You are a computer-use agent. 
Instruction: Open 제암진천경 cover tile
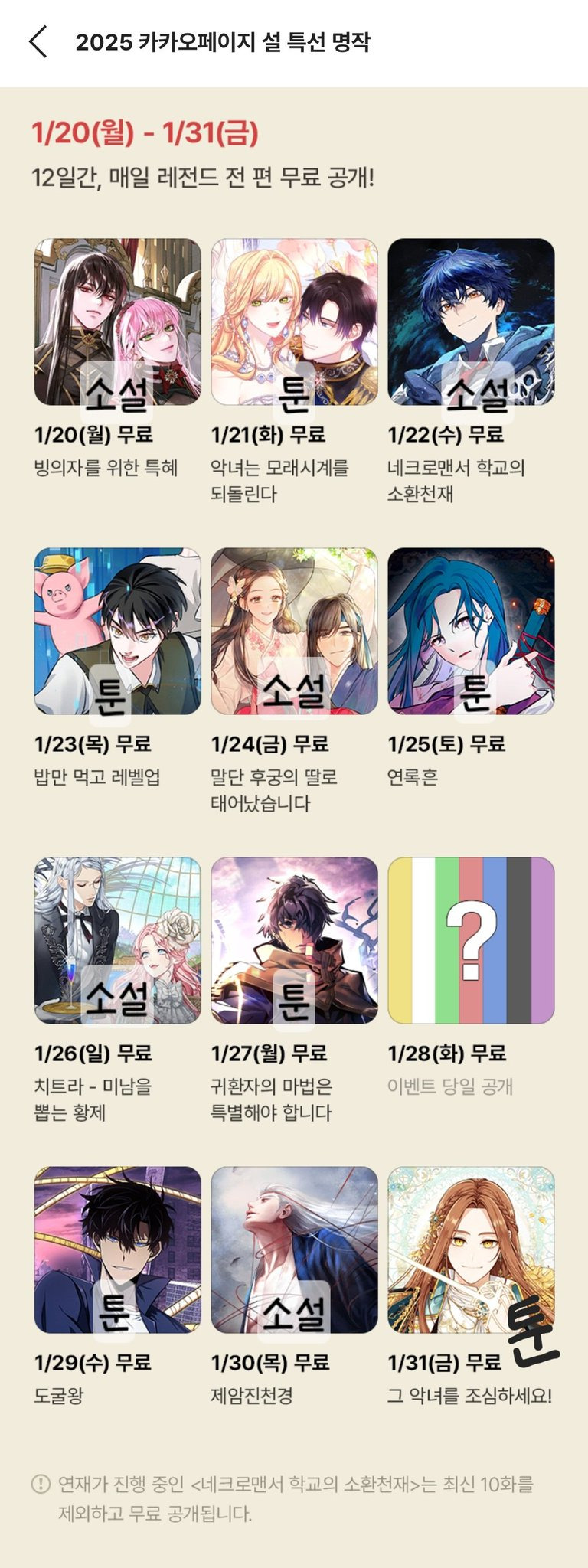tap(295, 1249)
